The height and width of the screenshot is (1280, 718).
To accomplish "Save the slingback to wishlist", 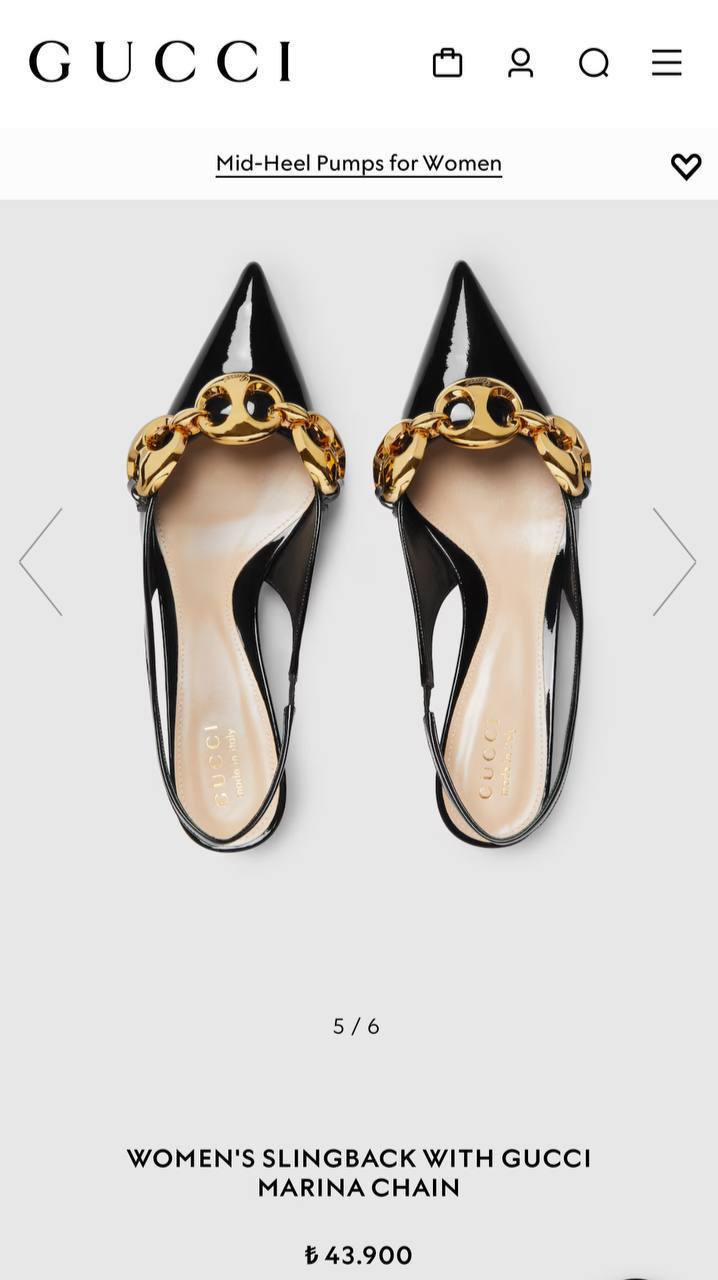I will (x=686, y=166).
